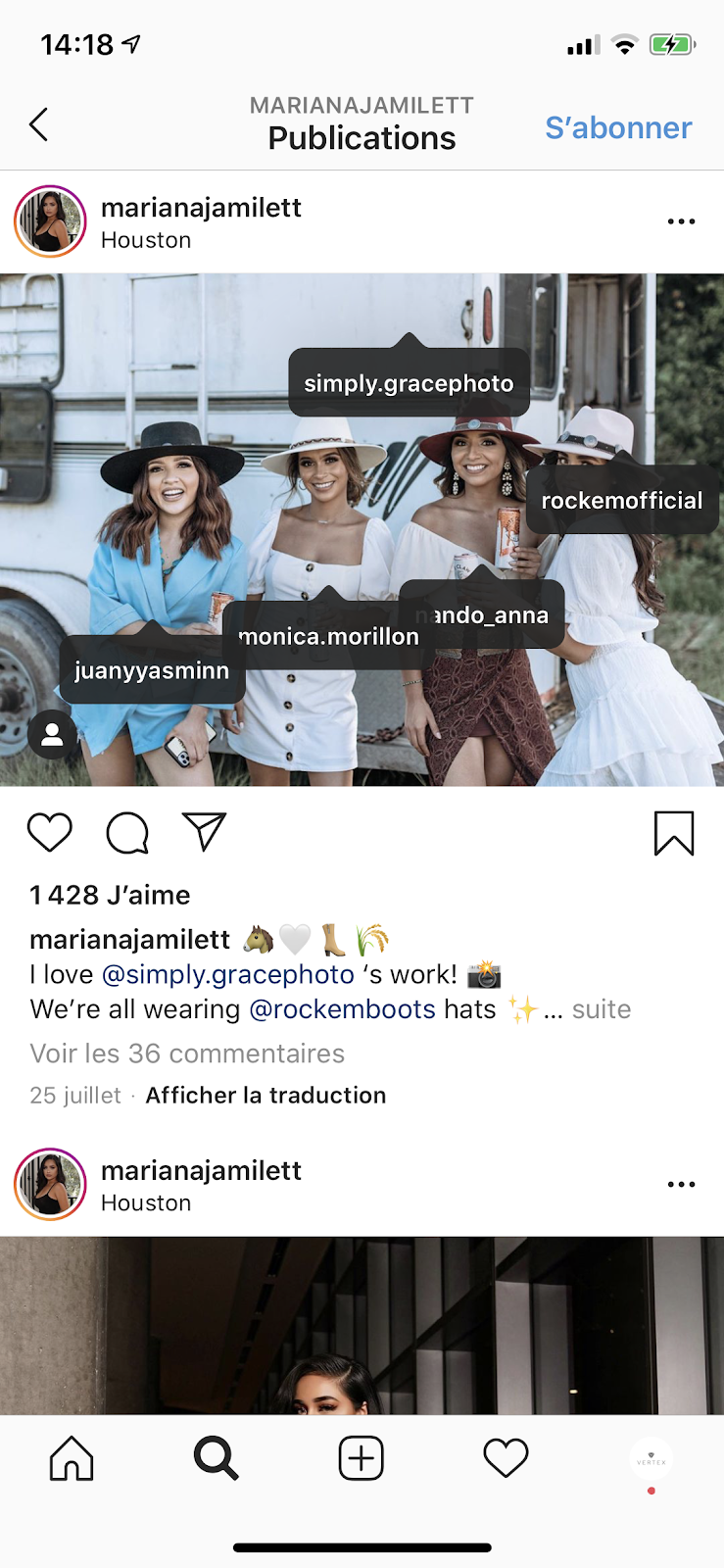Open @rockemboots mention in the caption
The image size is (724, 1568).
342,1009
